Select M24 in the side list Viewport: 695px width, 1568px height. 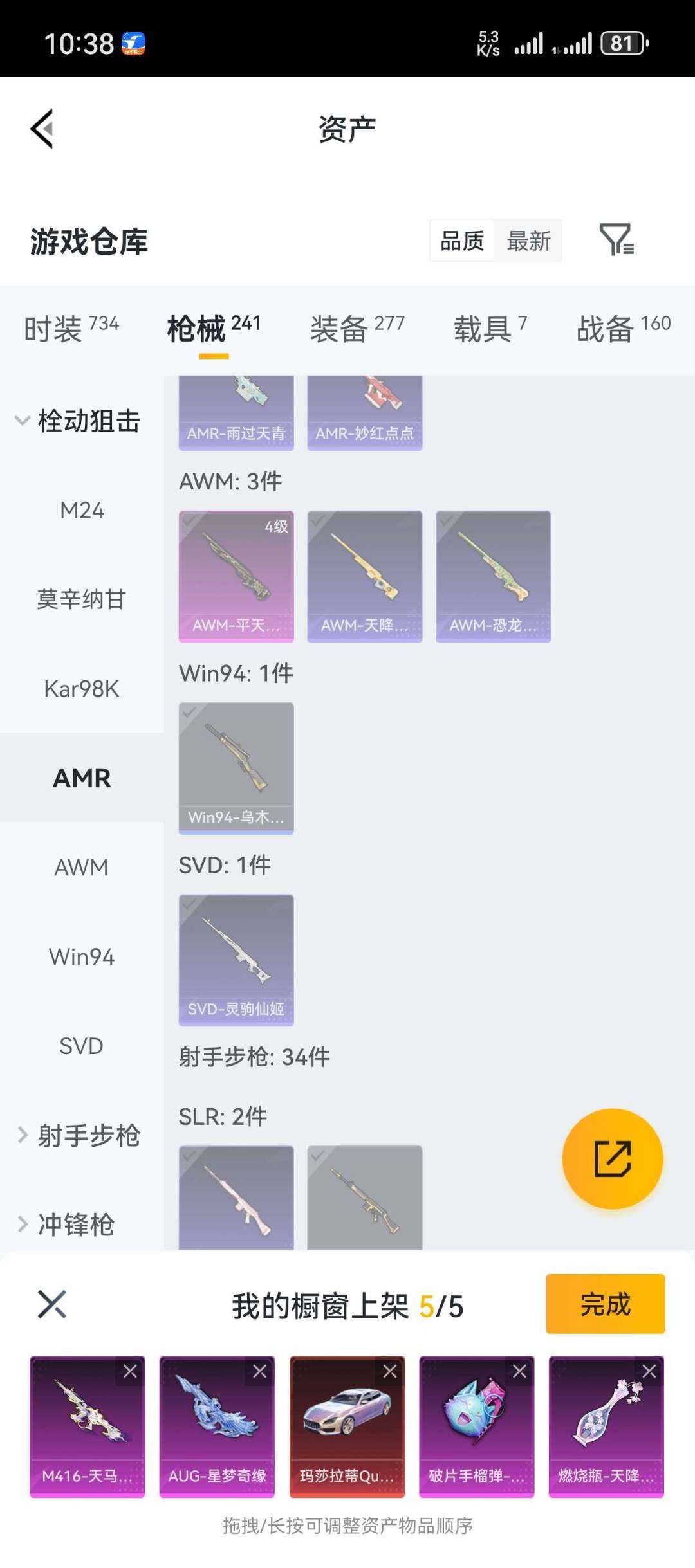[x=82, y=510]
